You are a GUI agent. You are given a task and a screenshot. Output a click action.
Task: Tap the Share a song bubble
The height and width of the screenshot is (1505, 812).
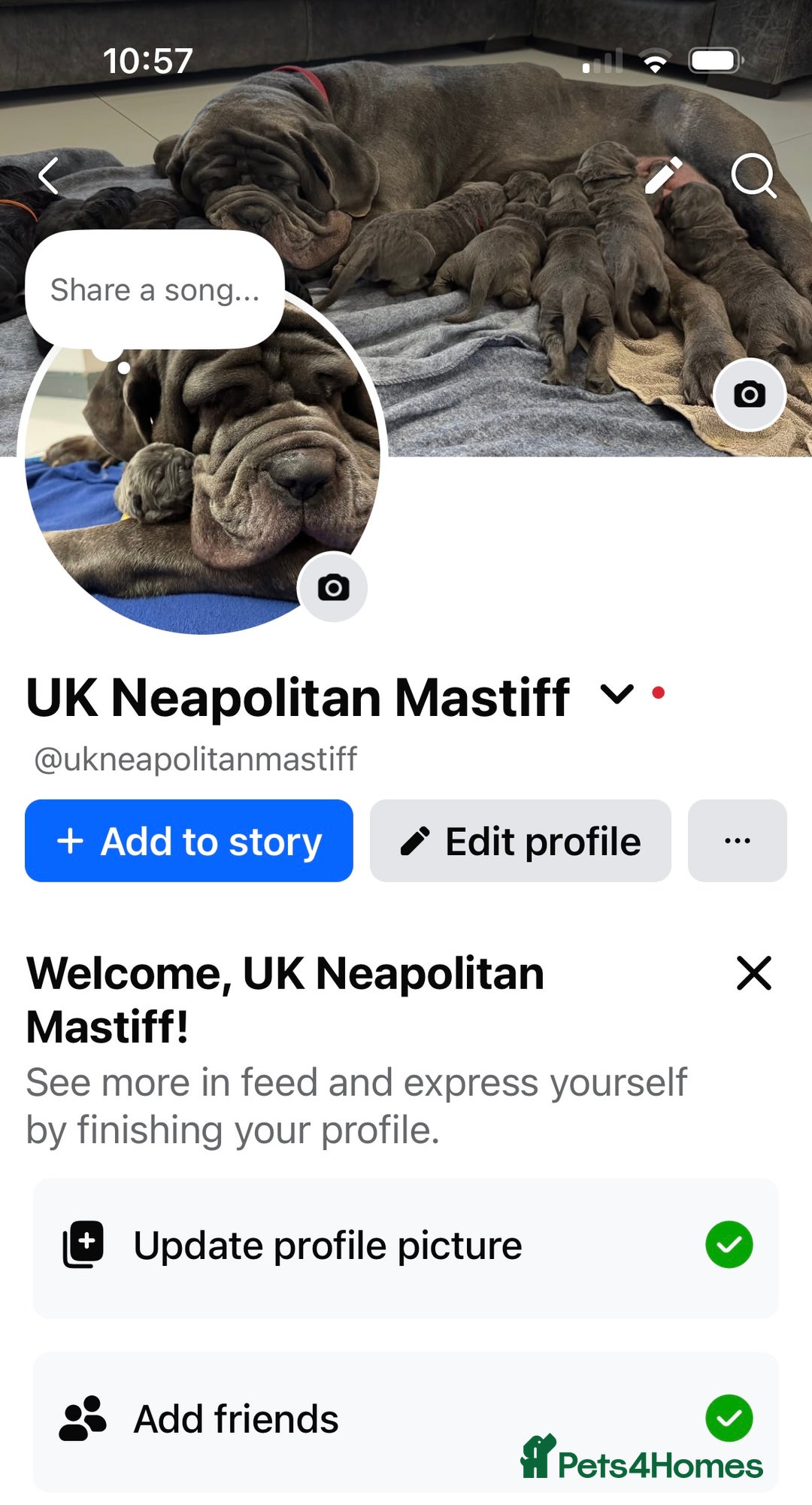[154, 290]
